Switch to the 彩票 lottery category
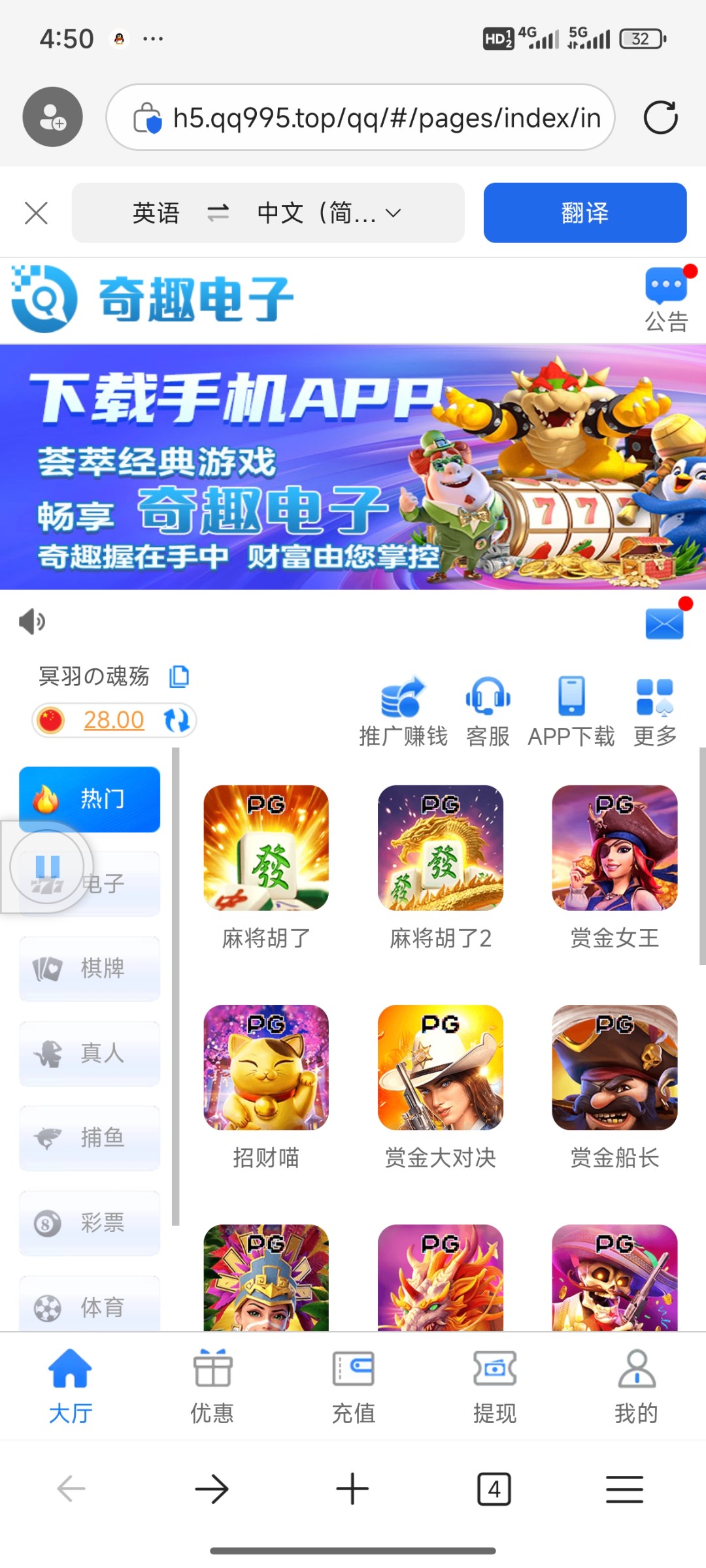 [90, 1222]
